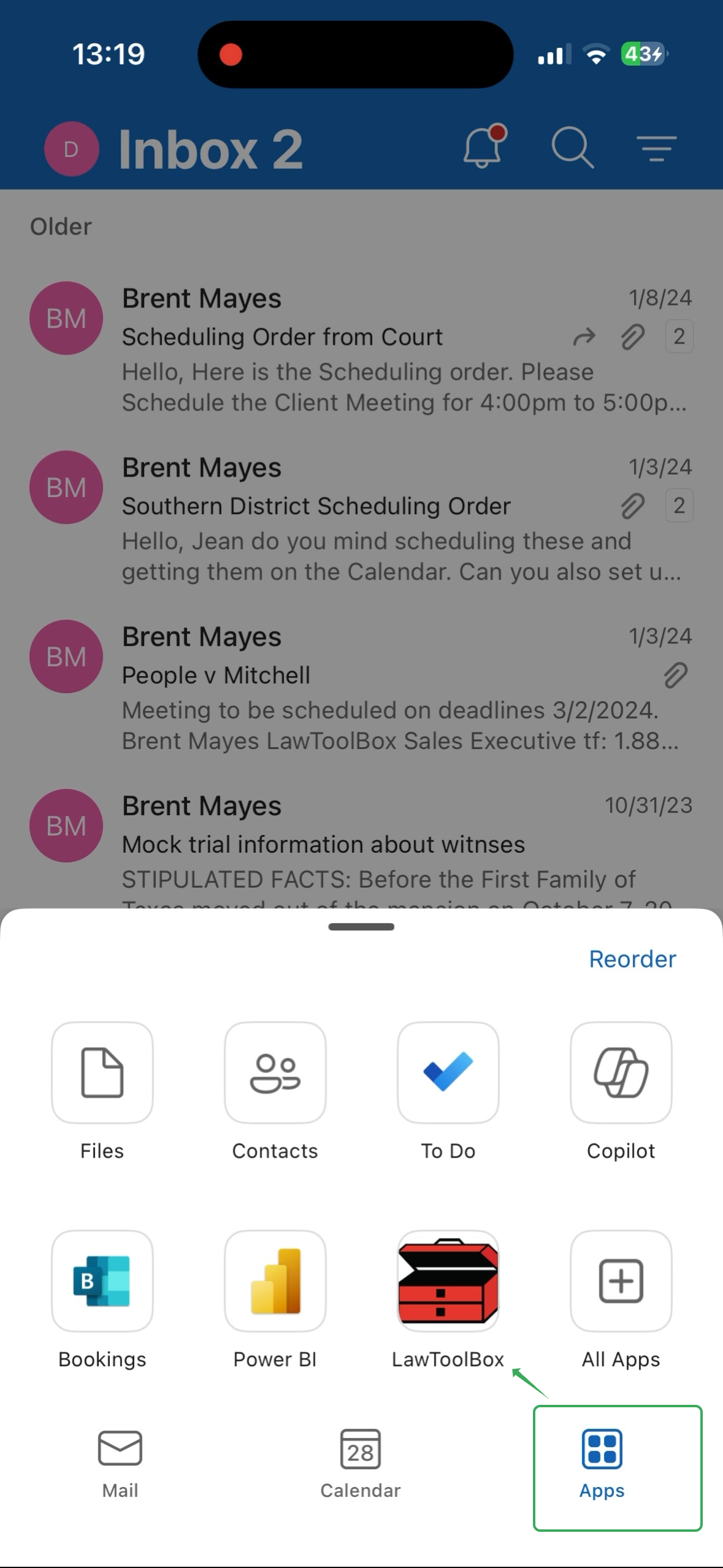Switch to the Calendar tab
Image resolution: width=723 pixels, height=1568 pixels.
[361, 1463]
